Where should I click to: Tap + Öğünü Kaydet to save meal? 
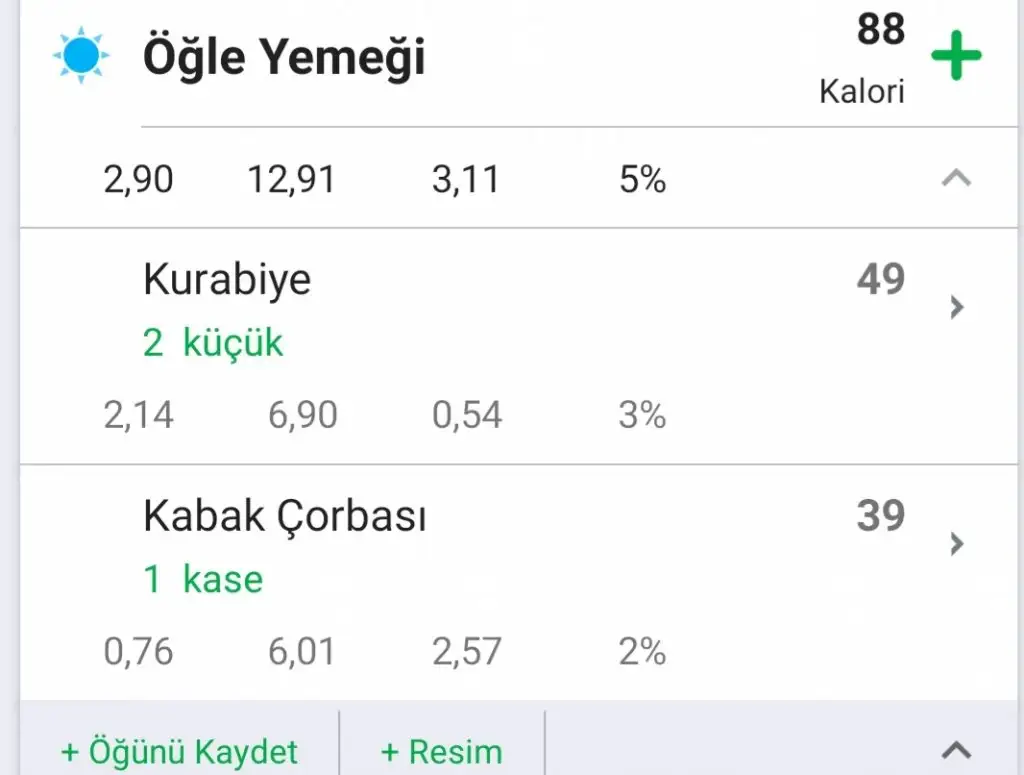click(180, 751)
